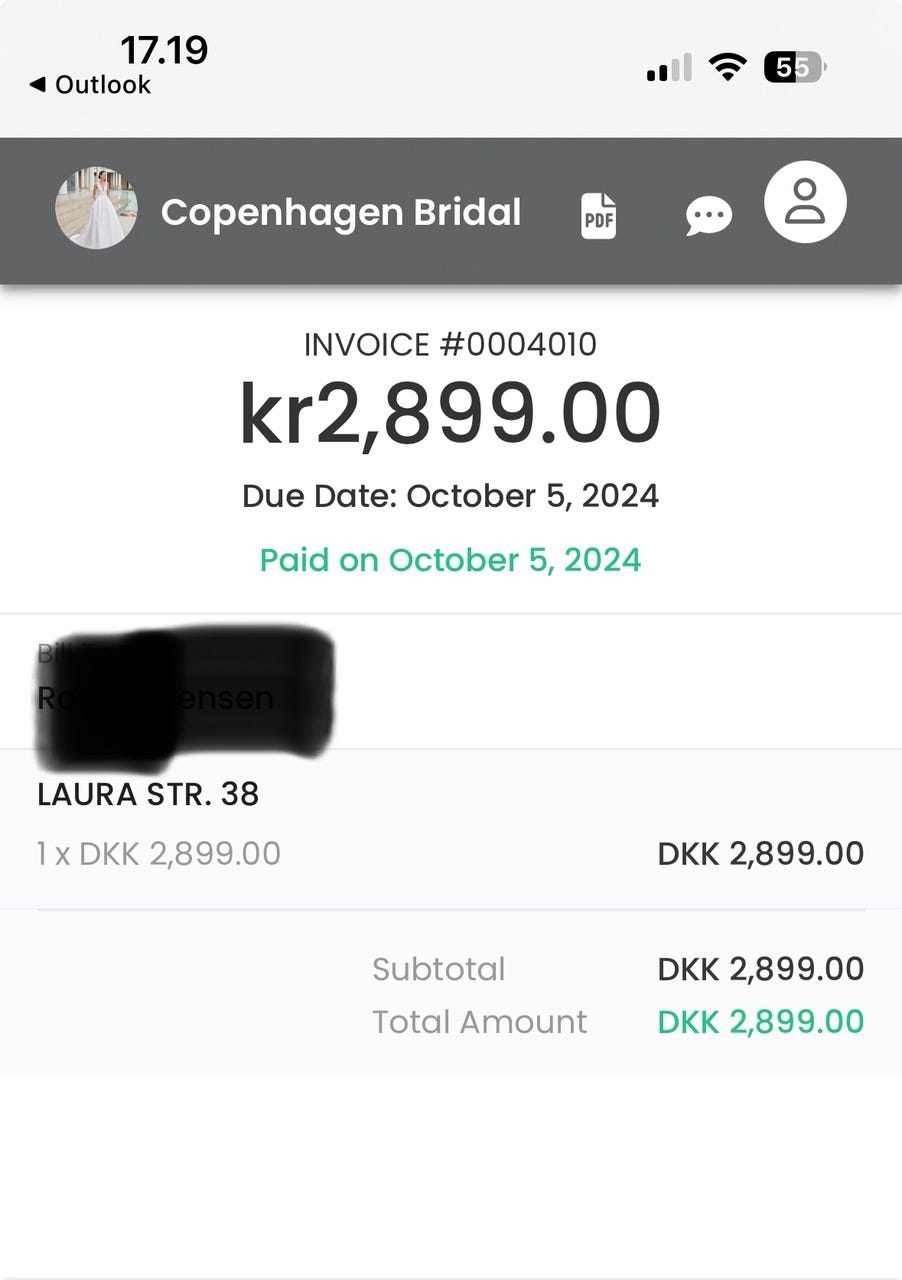Screen dimensions: 902x1280
Task: Open the account profile icon
Action: 805,202
